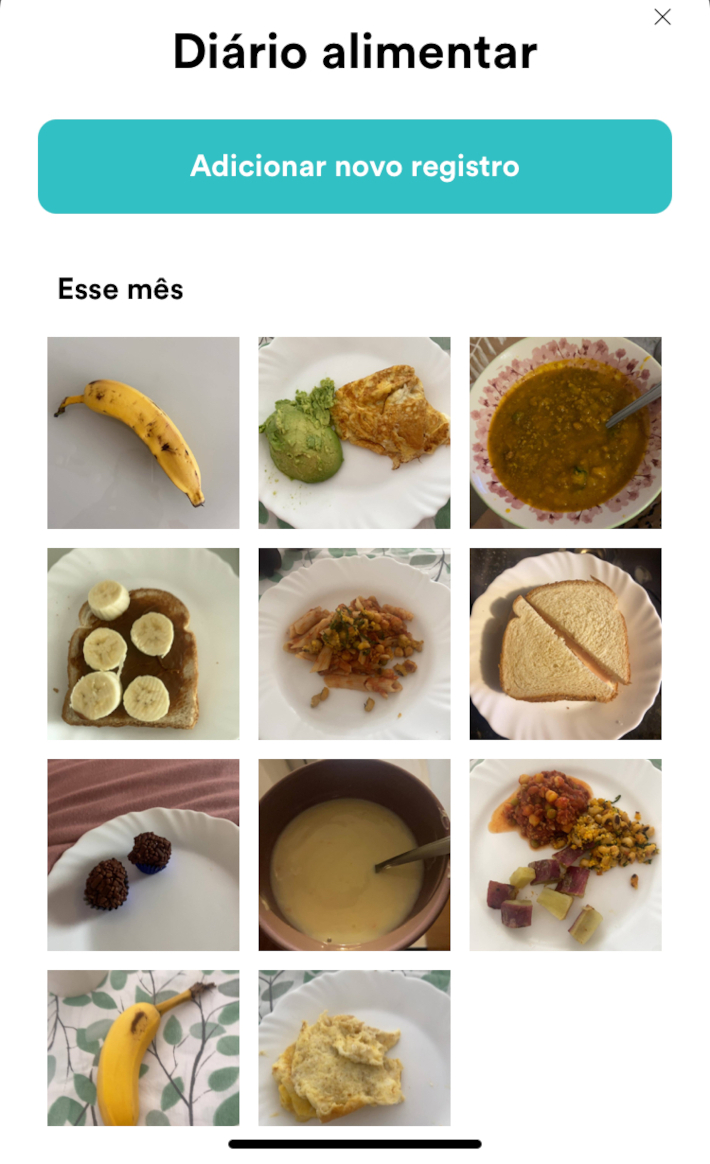Viewport: 710px width, 1164px height.
Task: Open the spotted banana on gray entry
Action: [143, 433]
